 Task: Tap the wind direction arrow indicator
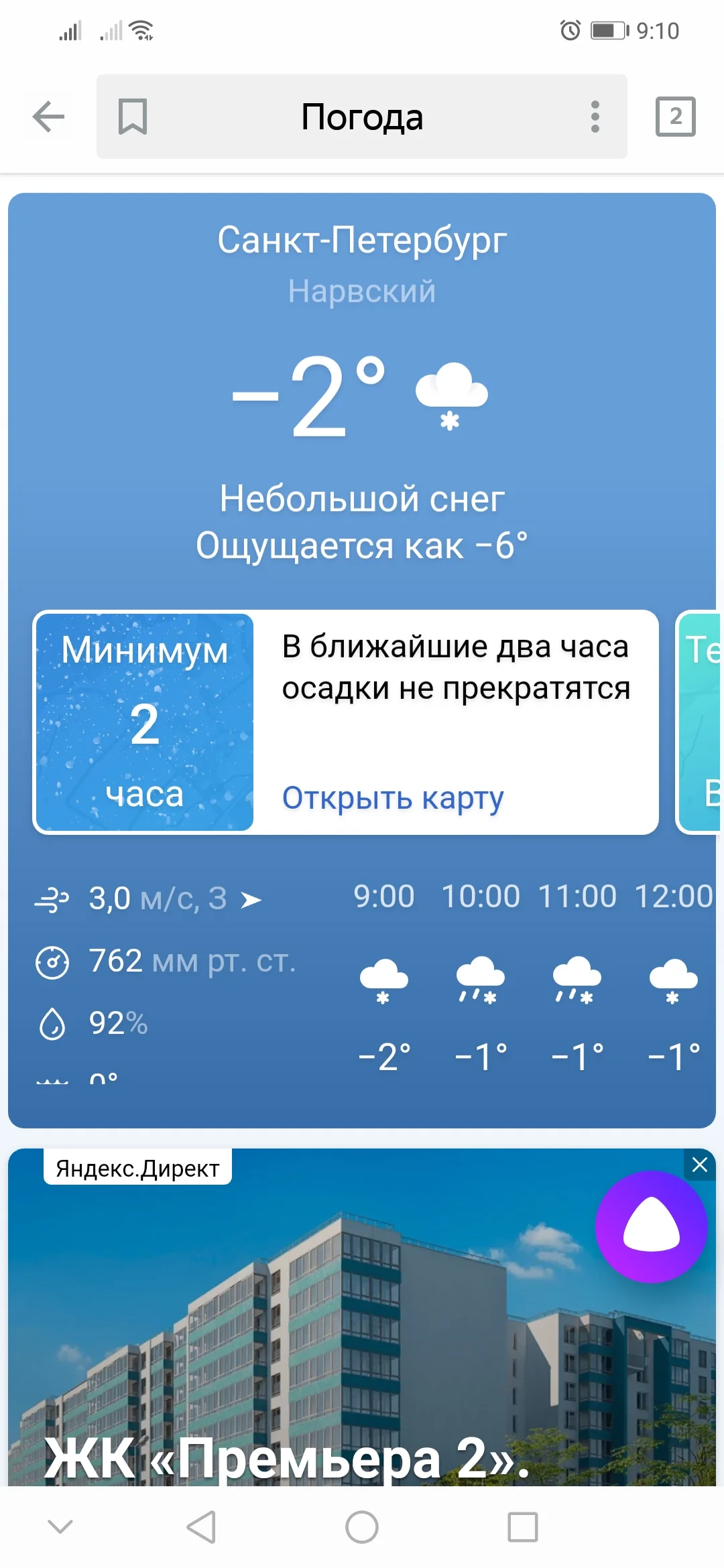[x=251, y=898]
